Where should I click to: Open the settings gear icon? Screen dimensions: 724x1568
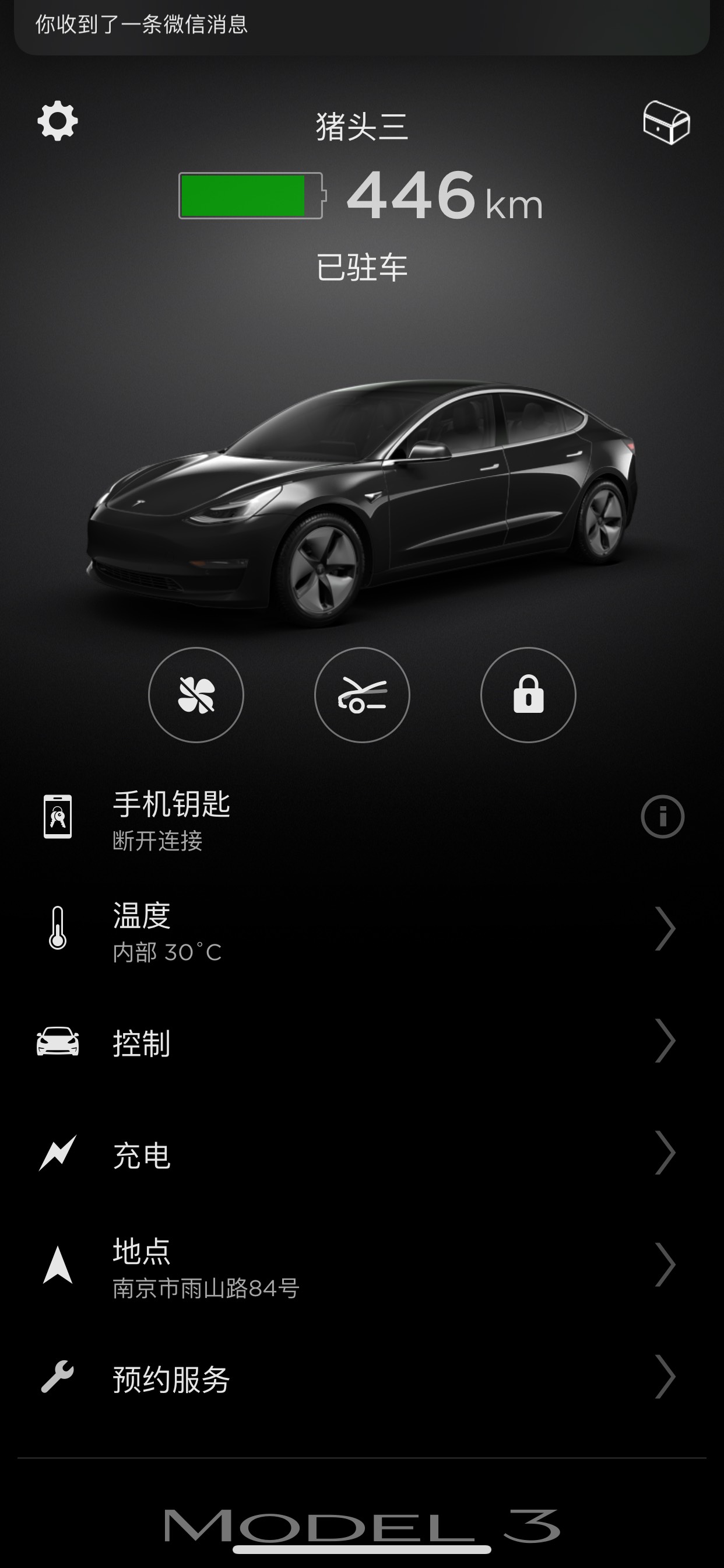click(x=58, y=121)
